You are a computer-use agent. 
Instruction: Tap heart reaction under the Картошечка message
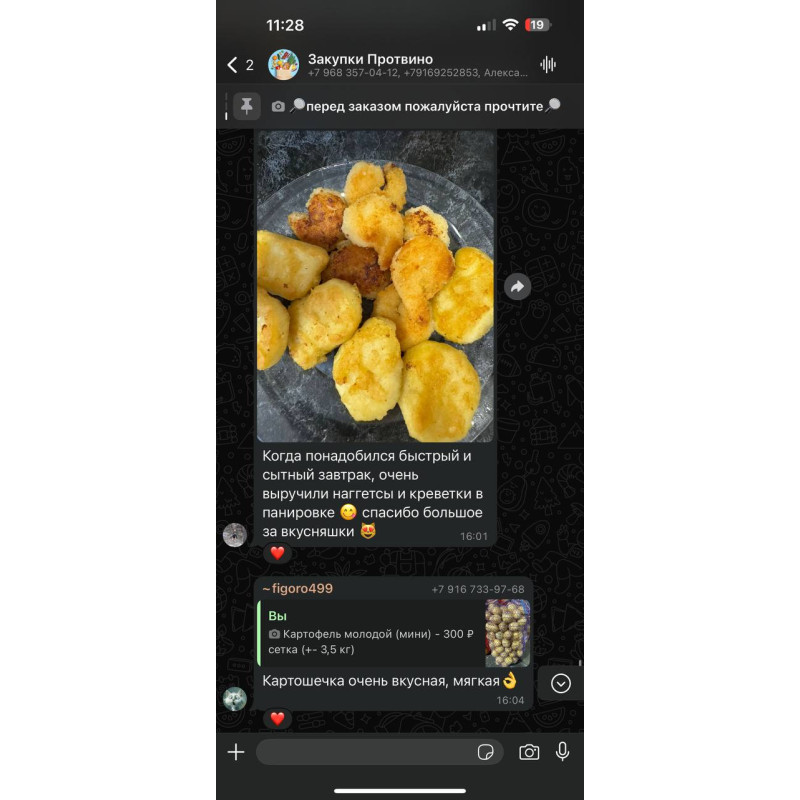[278, 719]
